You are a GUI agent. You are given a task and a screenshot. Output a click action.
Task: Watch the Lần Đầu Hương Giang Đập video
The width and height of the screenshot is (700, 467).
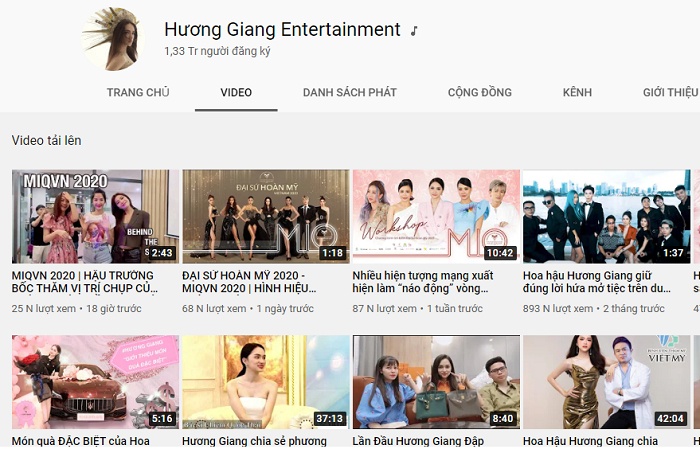pyautogui.click(x=436, y=382)
